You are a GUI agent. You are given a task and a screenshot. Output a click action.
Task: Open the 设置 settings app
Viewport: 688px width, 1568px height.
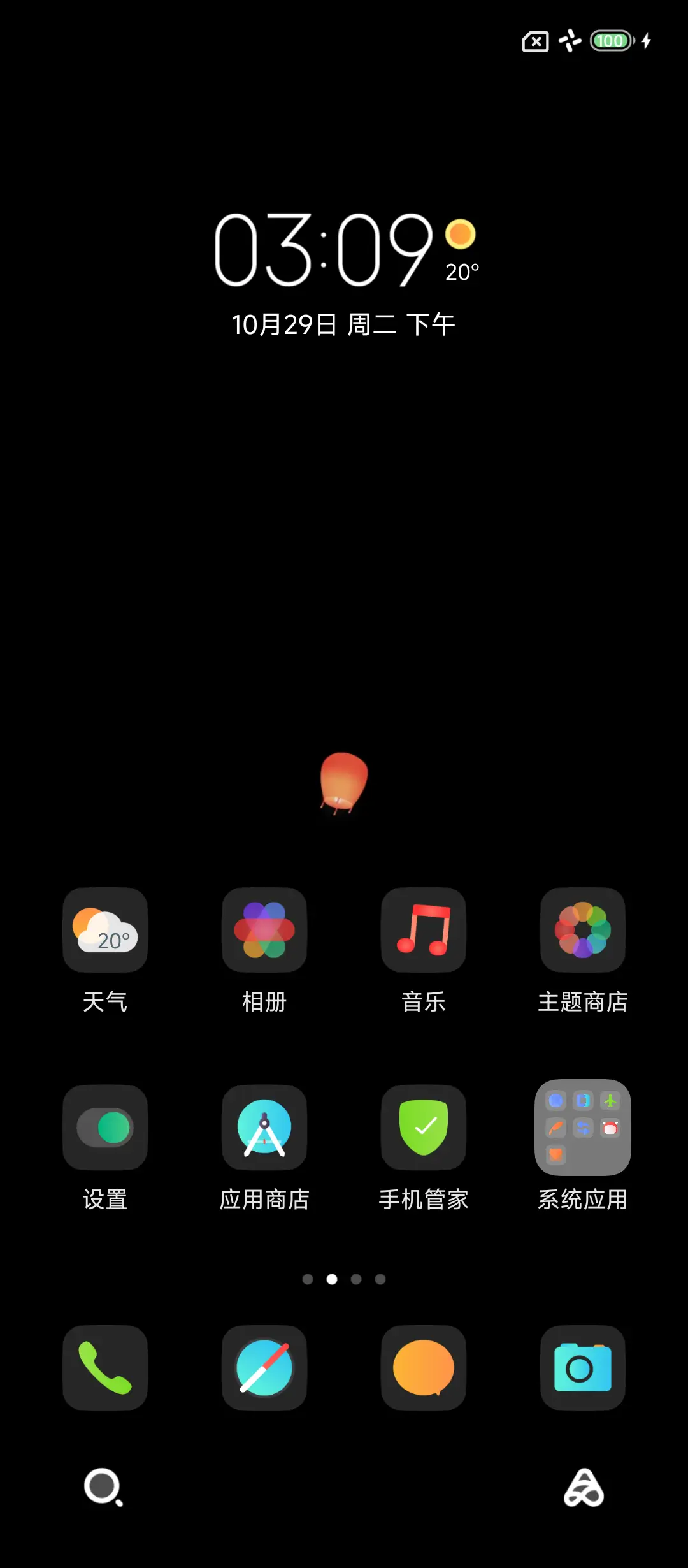pyautogui.click(x=105, y=1128)
